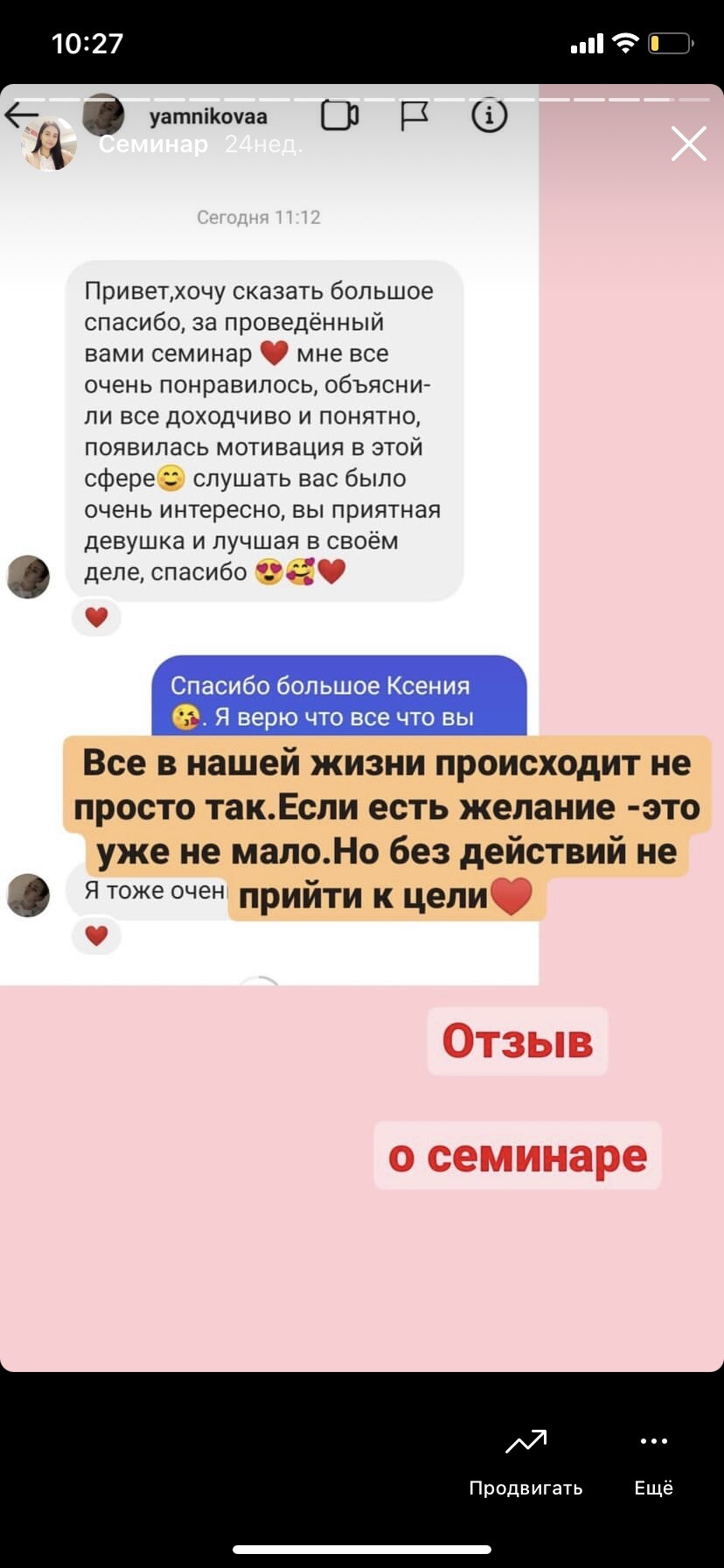Viewport: 724px width, 1568px height.
Task: Open the Семинар highlight profile picture
Action: click(49, 144)
